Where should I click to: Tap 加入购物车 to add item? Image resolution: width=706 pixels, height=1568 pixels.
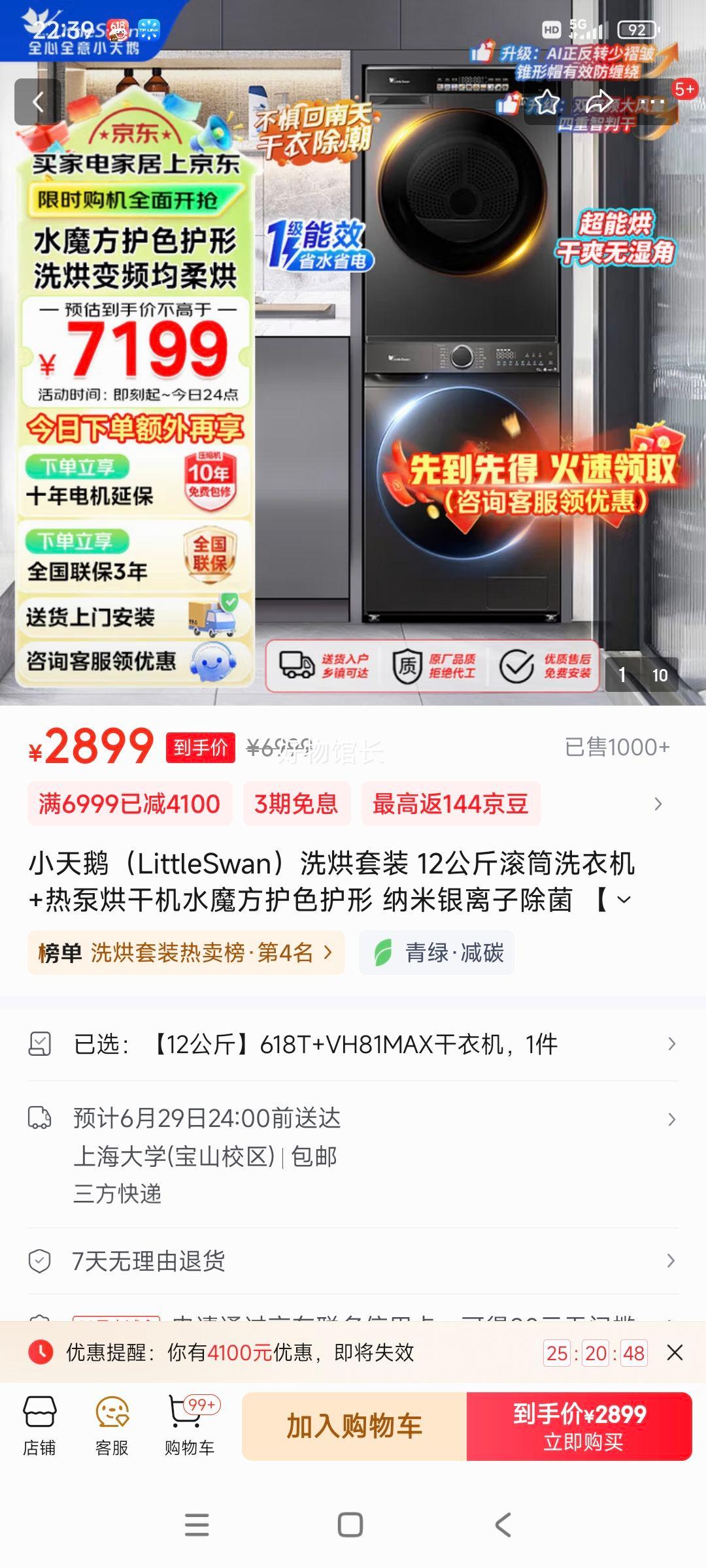pos(354,1426)
